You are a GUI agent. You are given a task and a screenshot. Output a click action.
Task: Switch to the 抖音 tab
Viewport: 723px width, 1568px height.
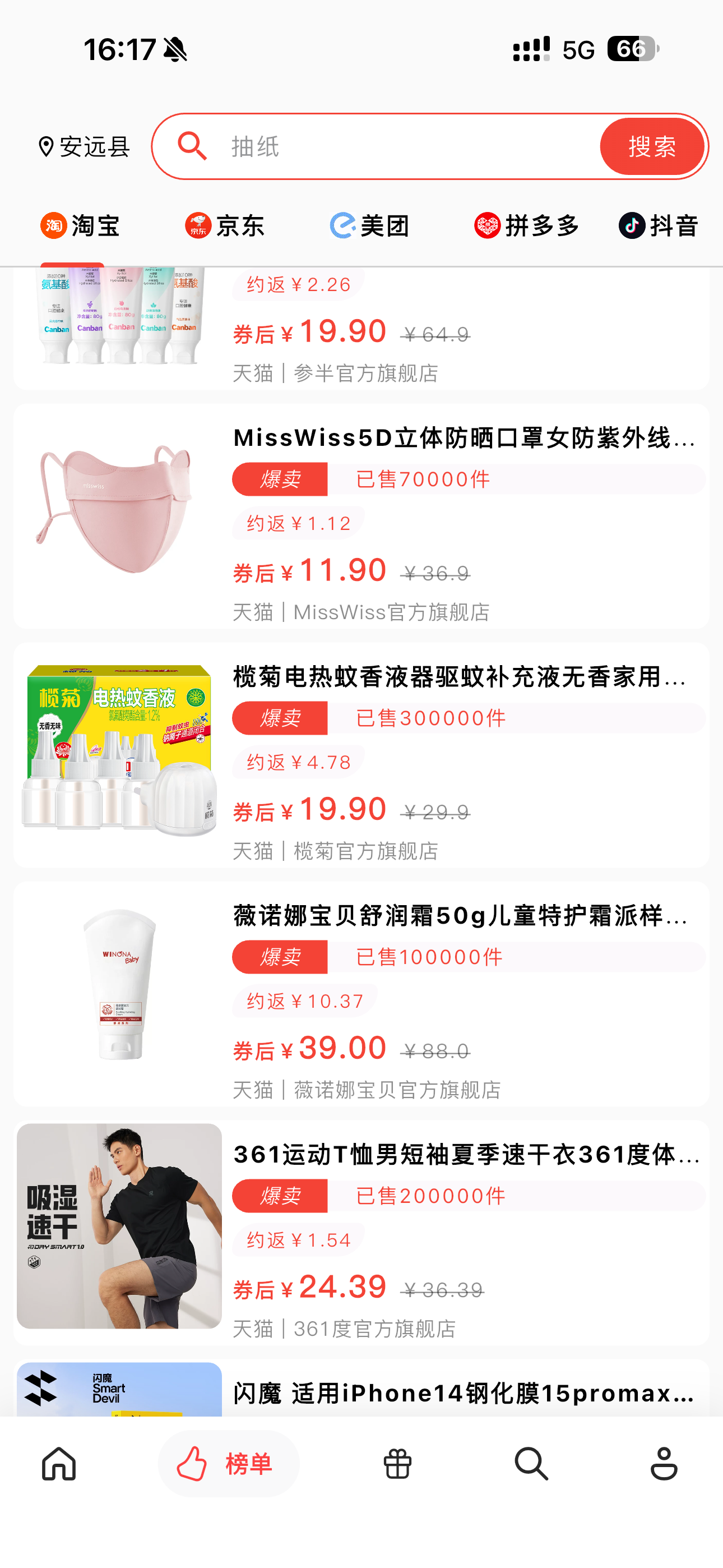point(659,226)
